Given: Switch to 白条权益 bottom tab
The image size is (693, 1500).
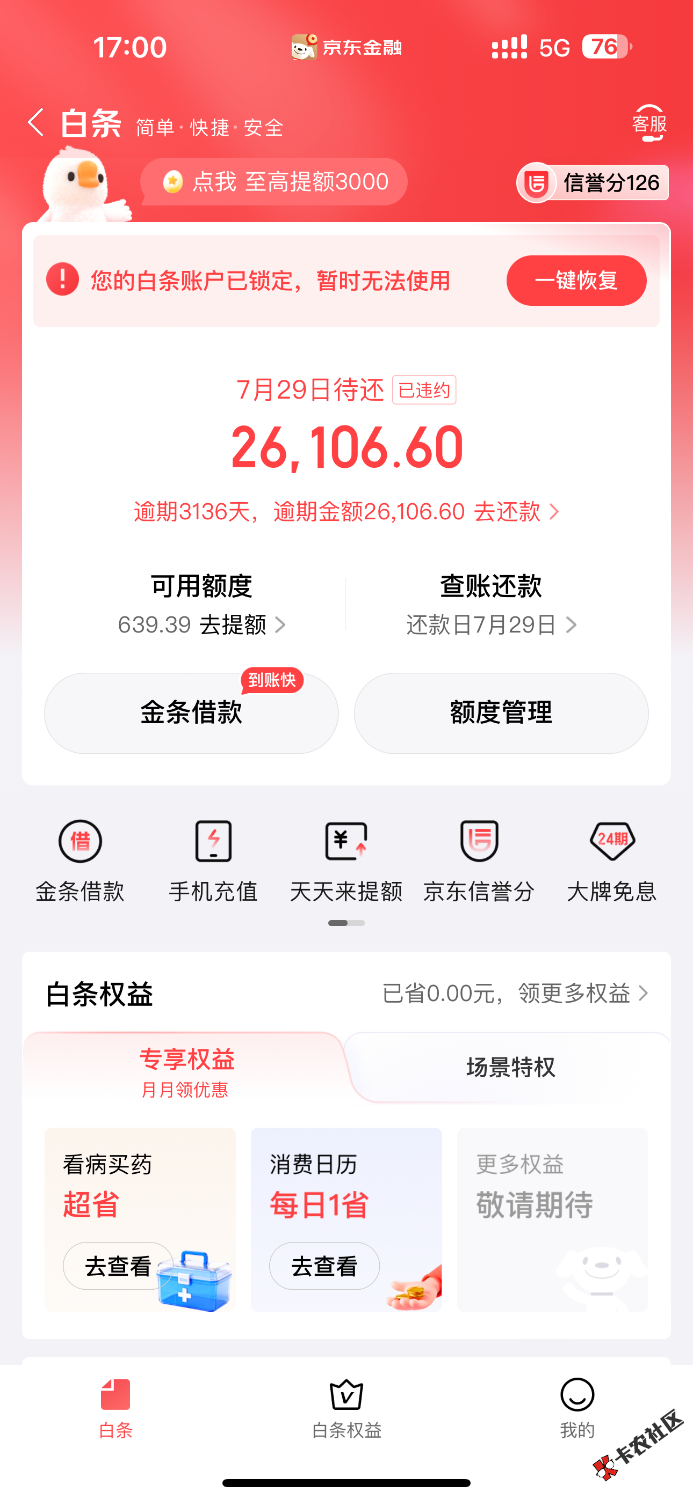Looking at the screenshot, I should 347,1410.
